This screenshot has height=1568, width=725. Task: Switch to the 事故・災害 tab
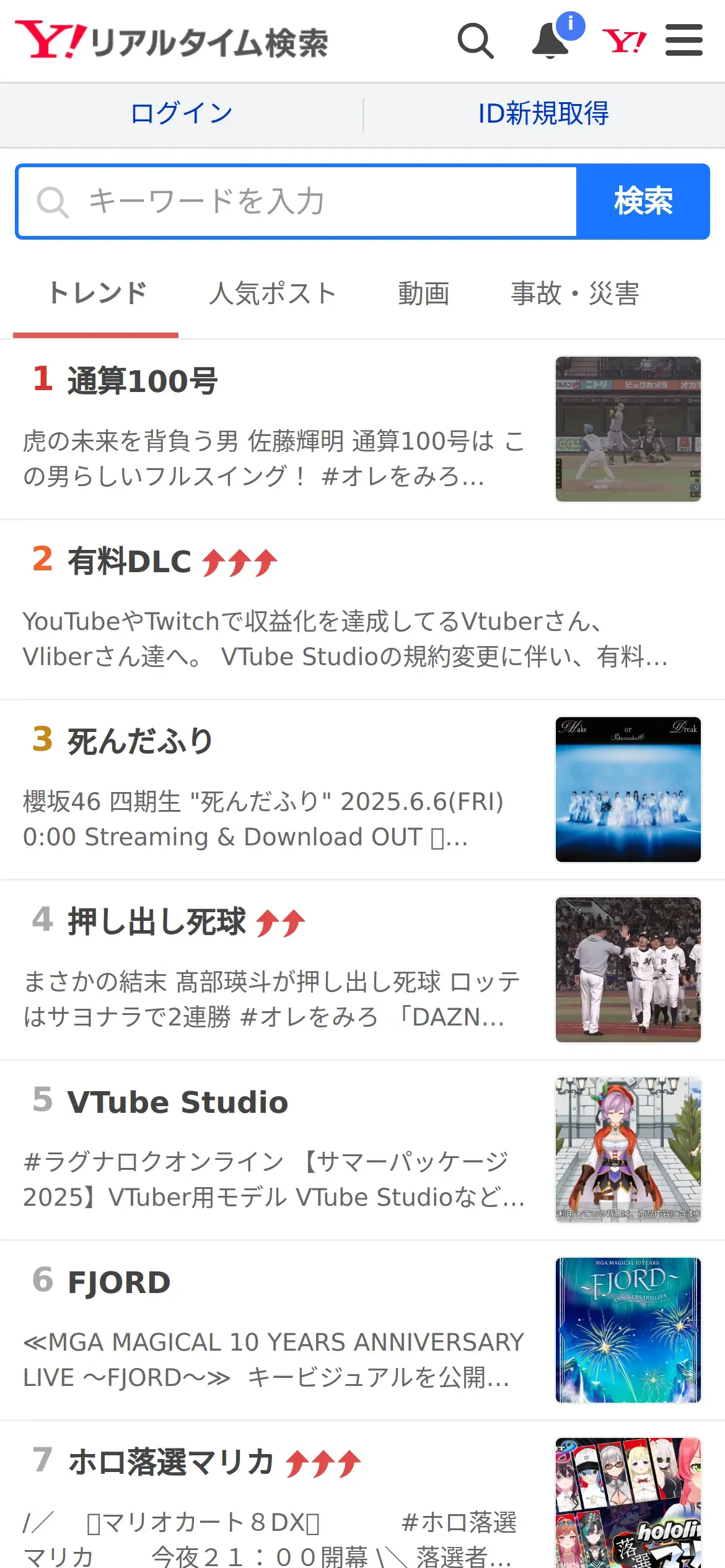574,294
